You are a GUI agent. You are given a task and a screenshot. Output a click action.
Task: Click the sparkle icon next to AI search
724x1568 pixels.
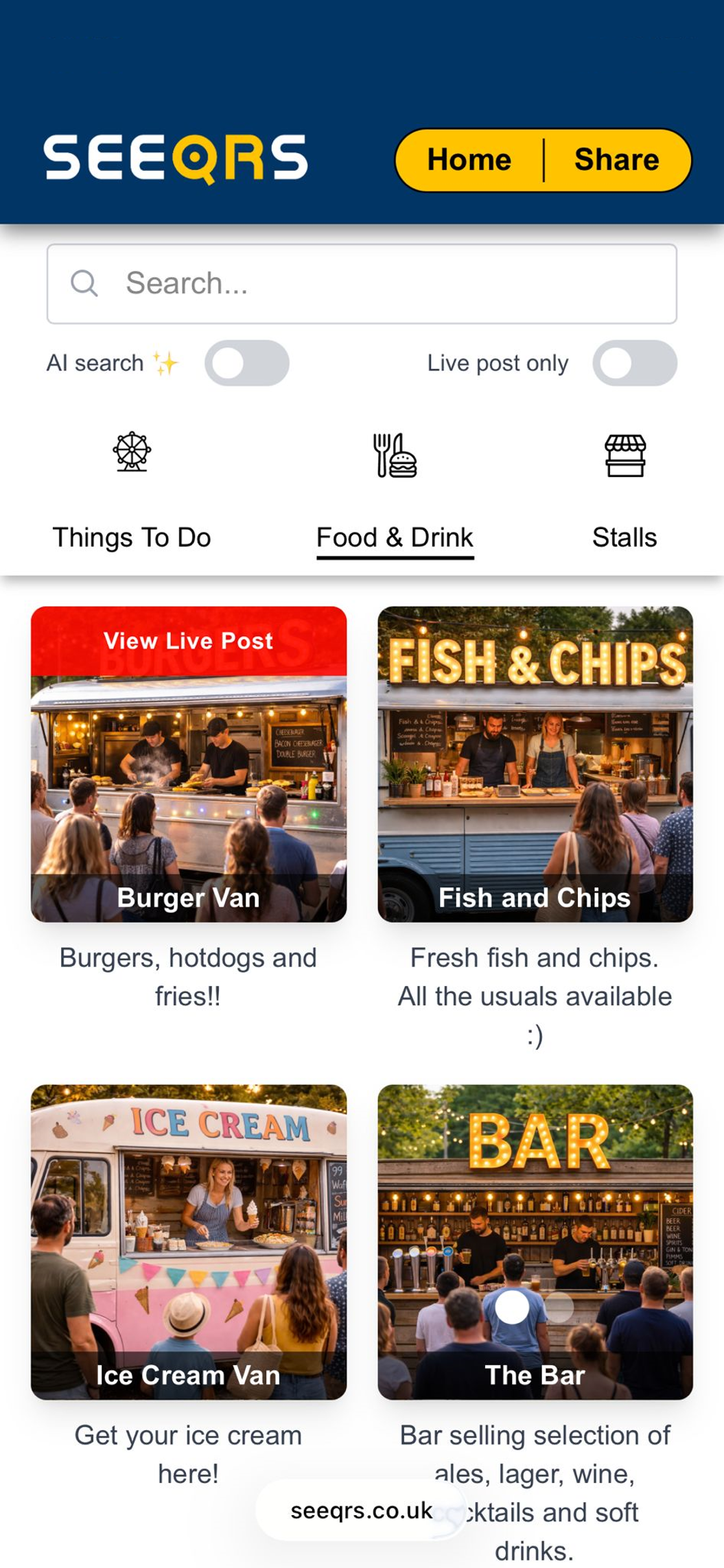tap(165, 362)
